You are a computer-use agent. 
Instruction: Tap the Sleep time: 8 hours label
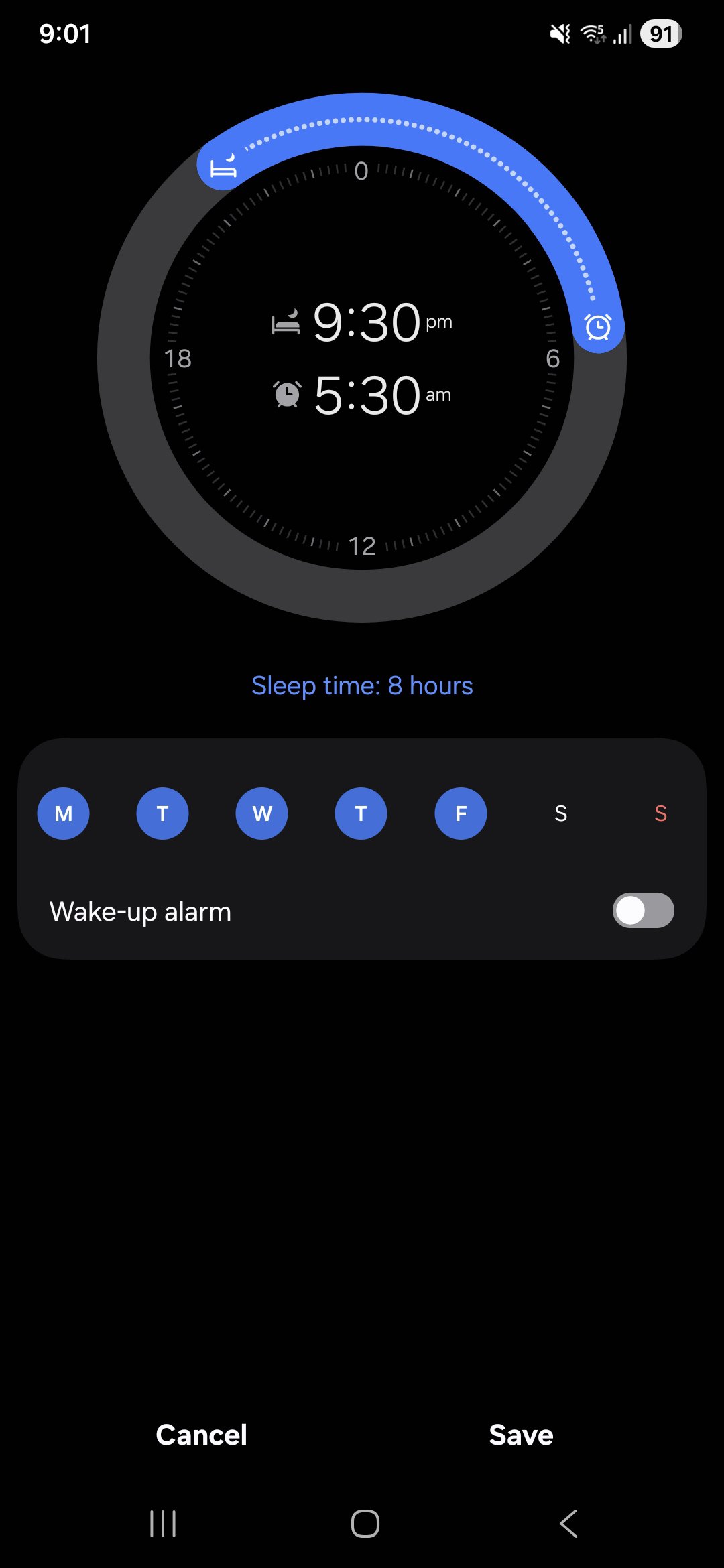tap(362, 685)
